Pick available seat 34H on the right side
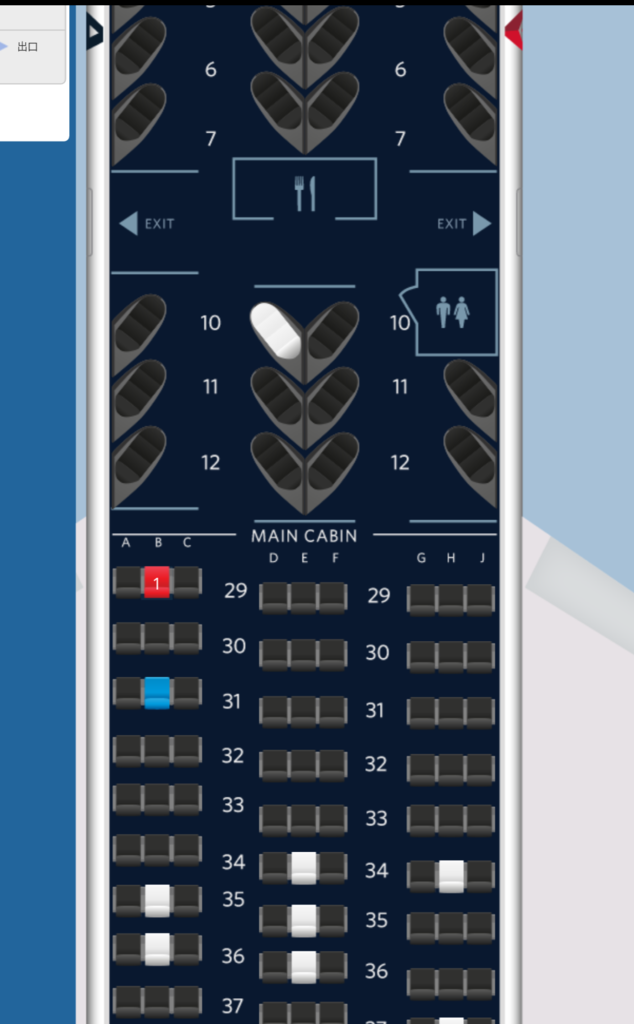Image resolution: width=634 pixels, height=1024 pixels. (x=451, y=876)
